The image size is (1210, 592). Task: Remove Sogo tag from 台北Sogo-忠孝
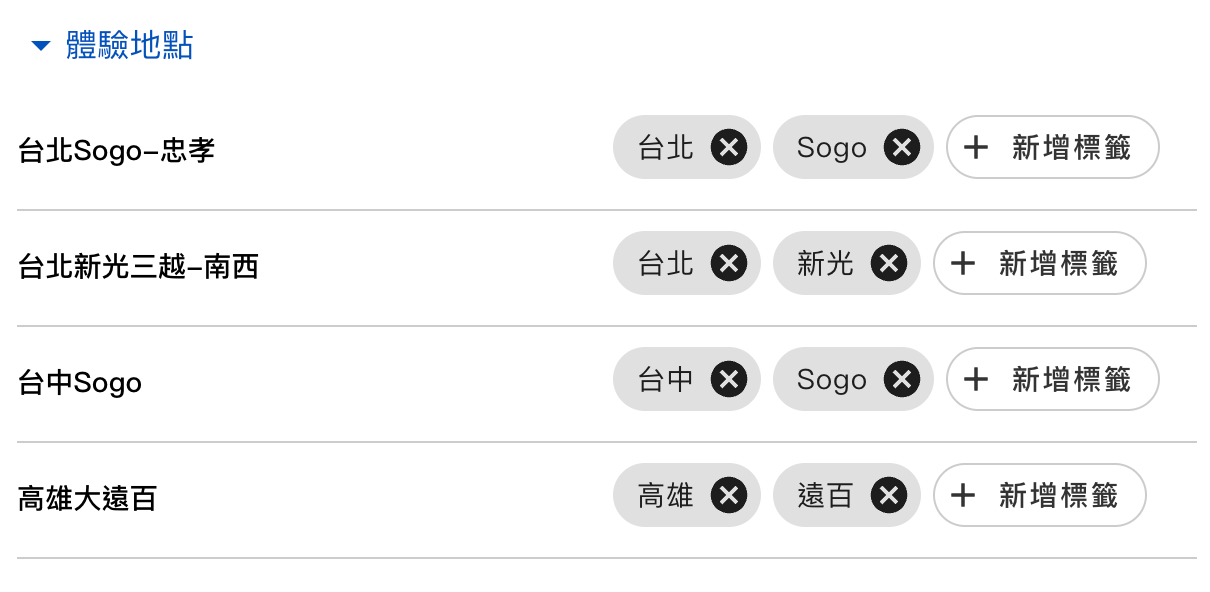(901, 148)
